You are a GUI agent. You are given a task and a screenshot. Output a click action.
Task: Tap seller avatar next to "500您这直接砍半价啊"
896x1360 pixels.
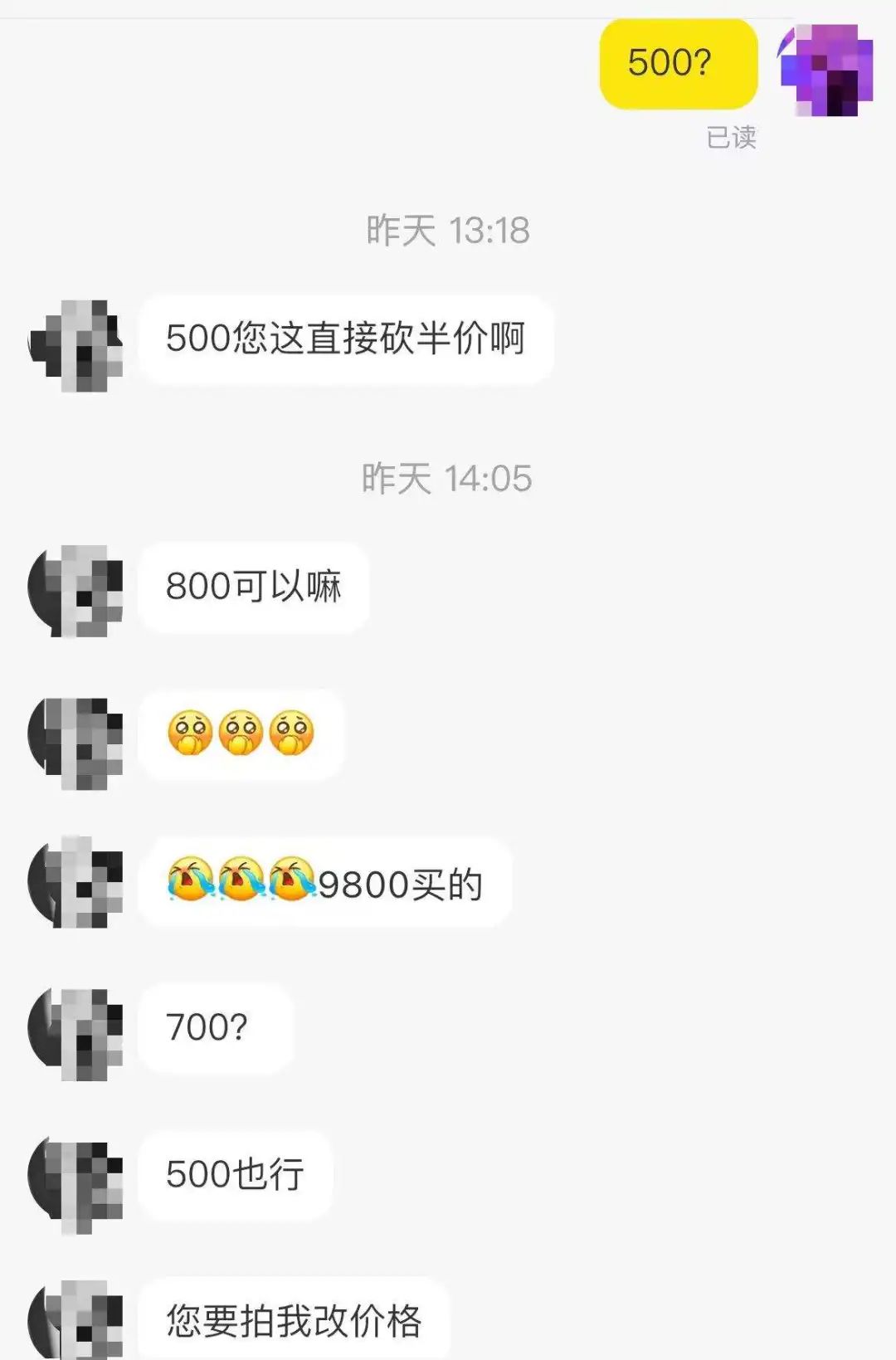pyautogui.click(x=76, y=345)
